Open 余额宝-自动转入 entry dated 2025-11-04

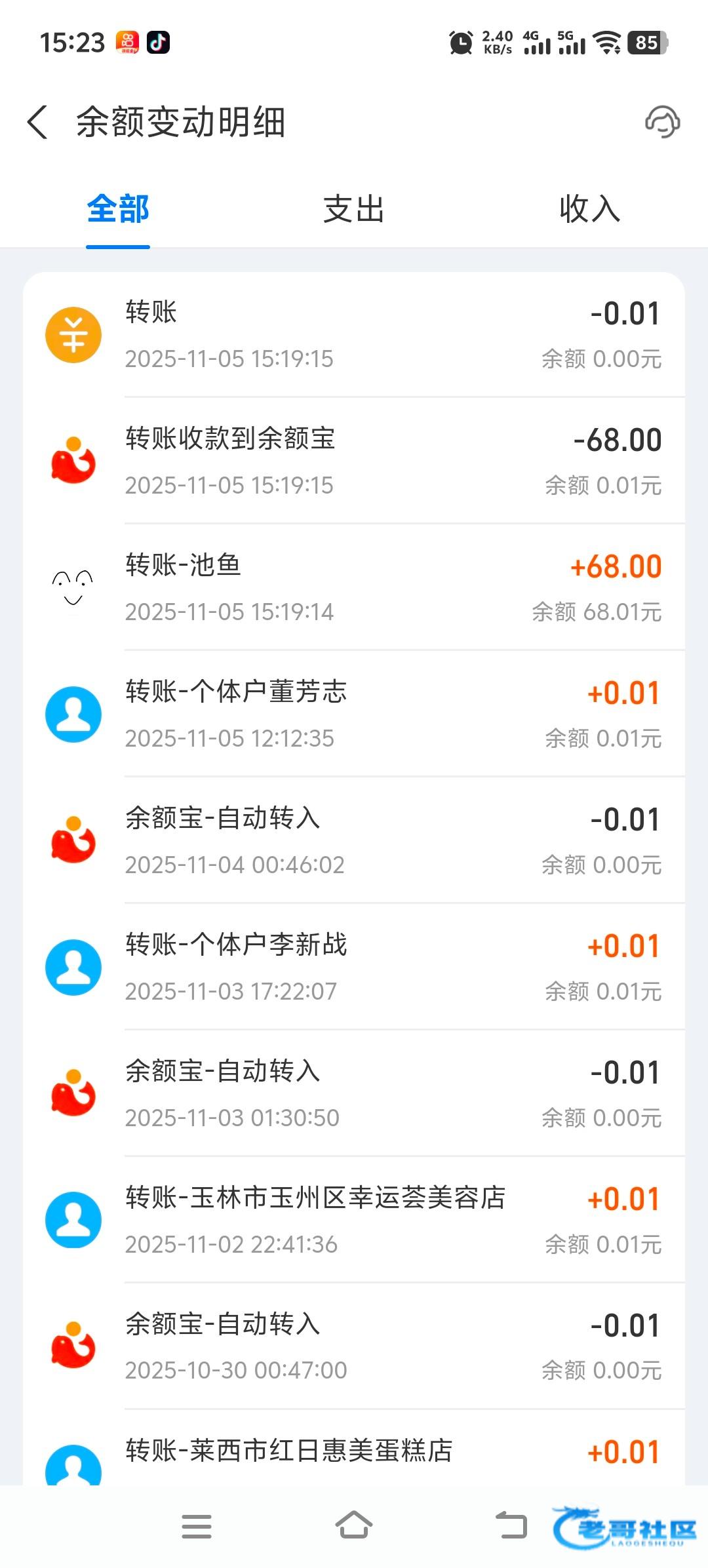pyautogui.click(x=354, y=840)
